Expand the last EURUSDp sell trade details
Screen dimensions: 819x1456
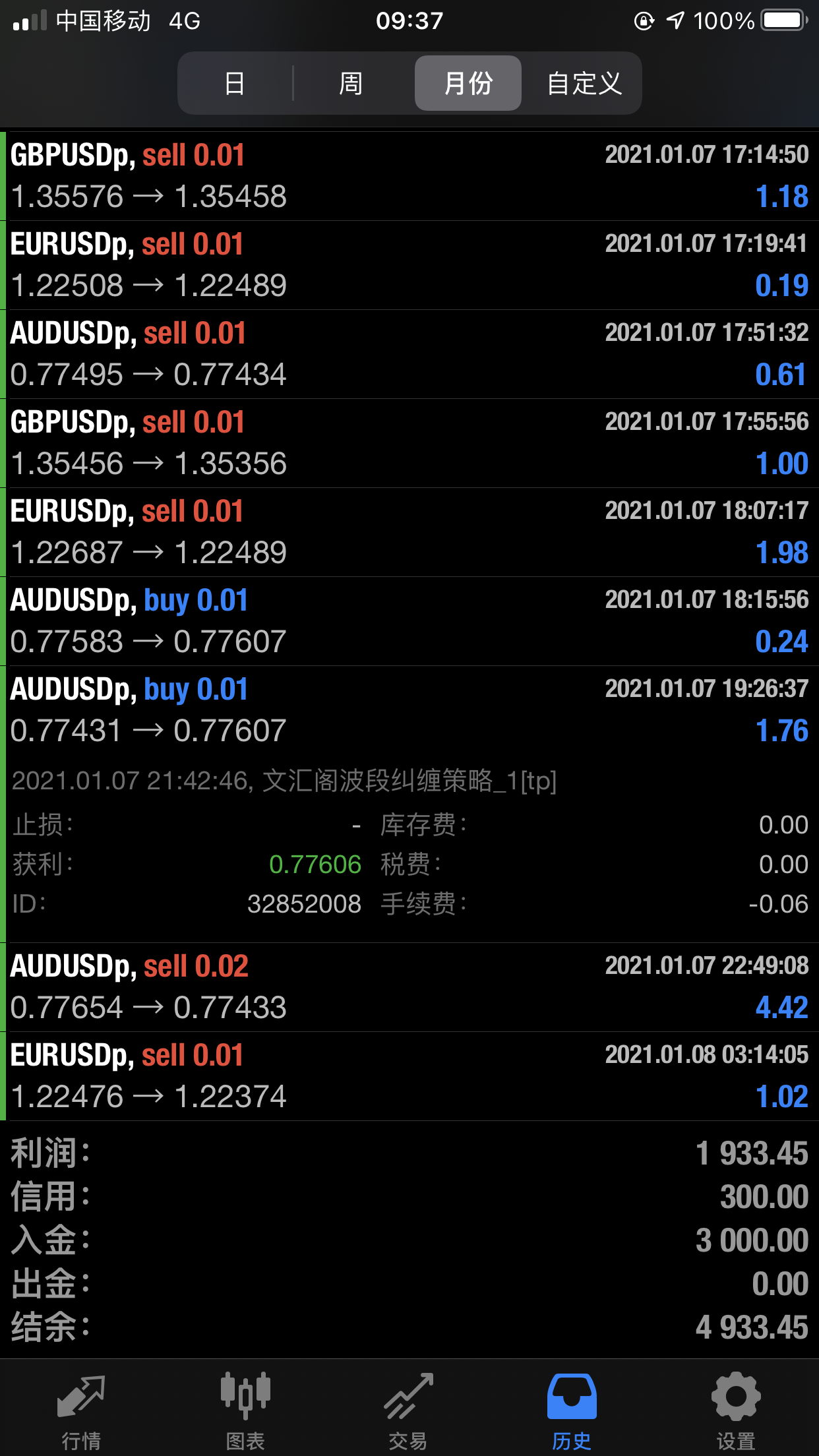tap(409, 1075)
